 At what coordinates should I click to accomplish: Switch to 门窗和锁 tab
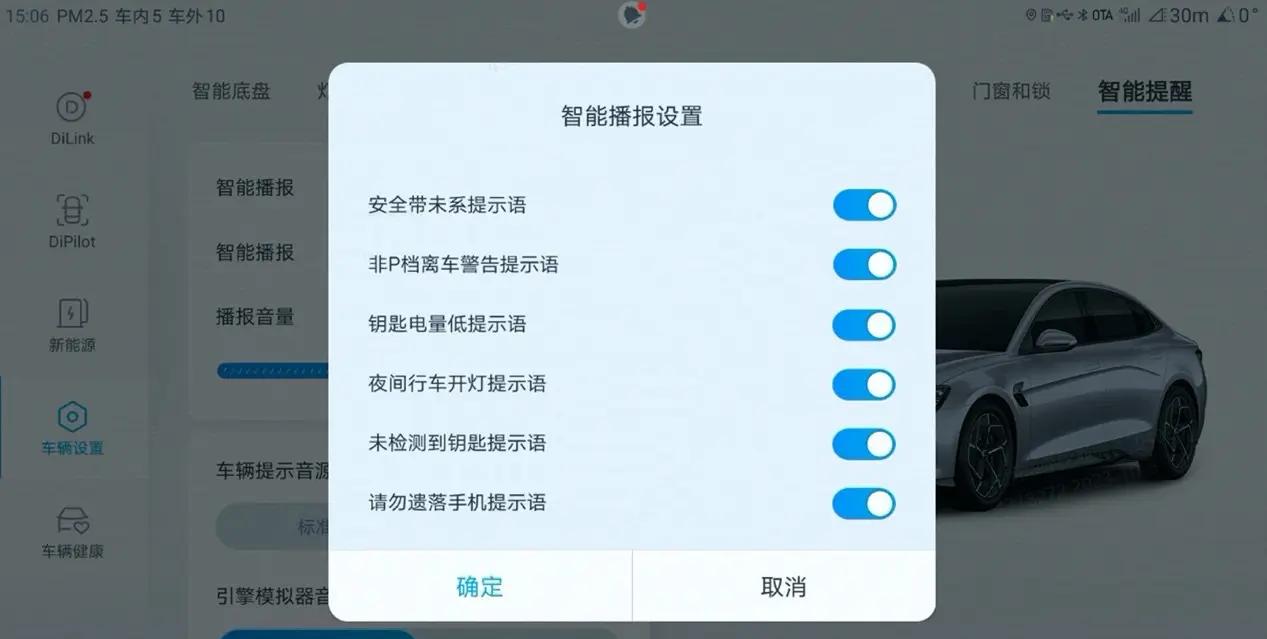[1011, 91]
